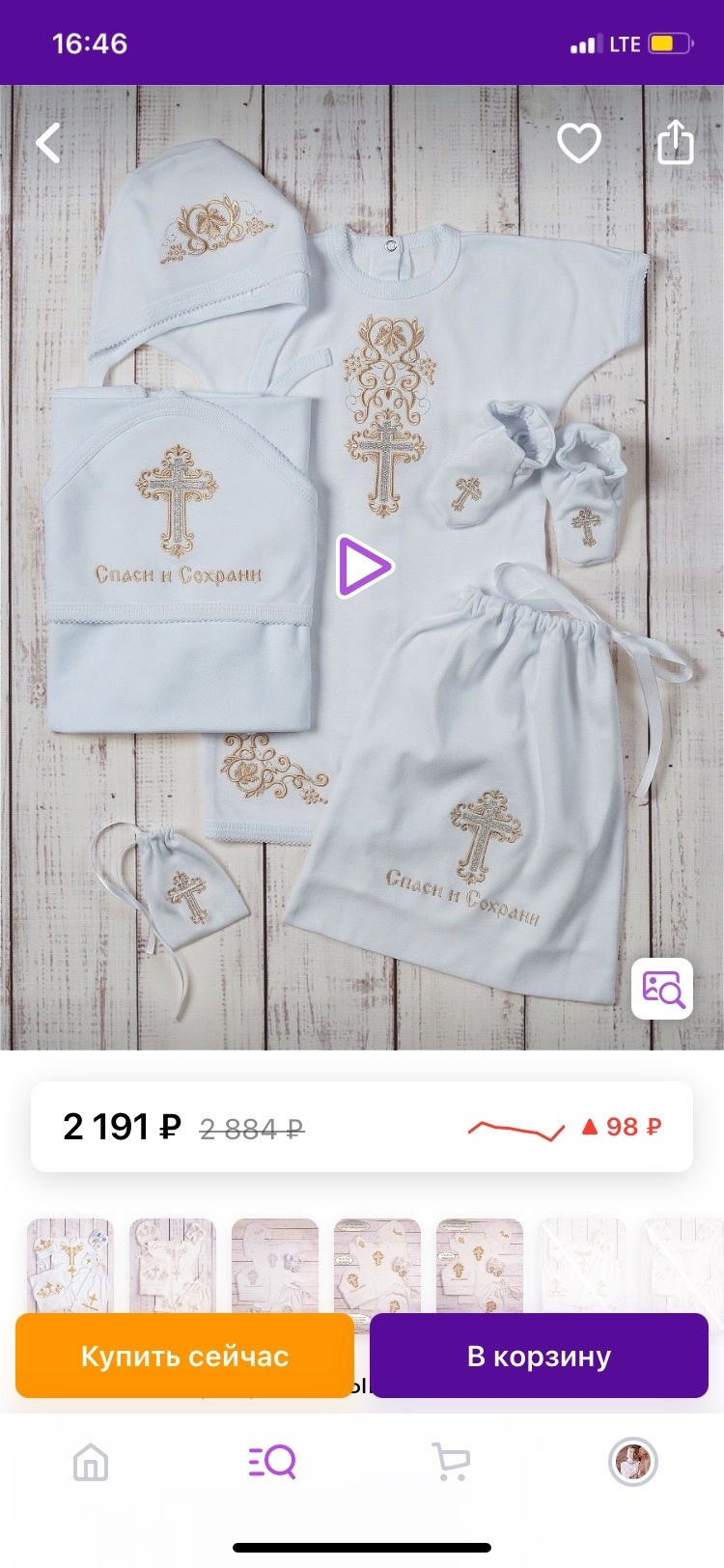Add this item to favorites

[x=579, y=144]
